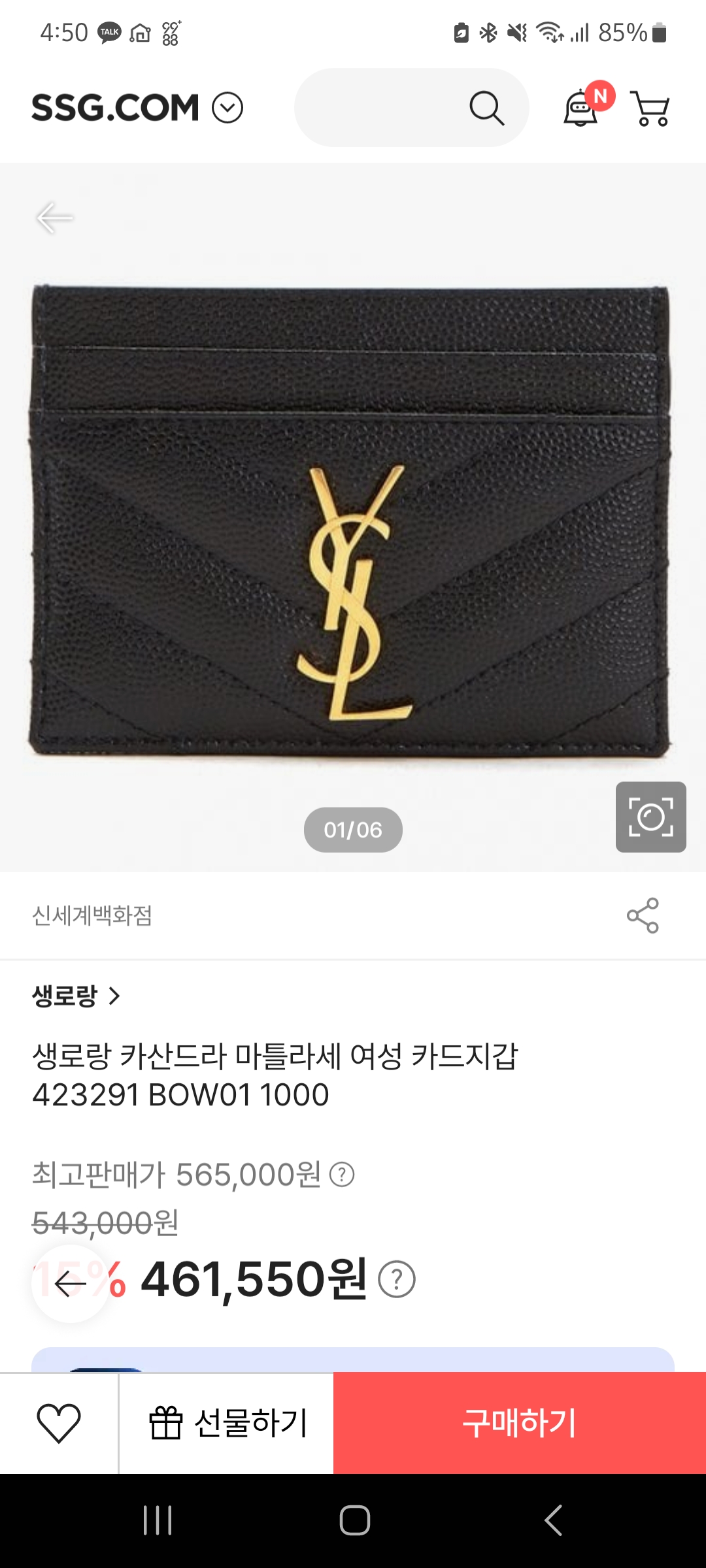Tap the share icon beside 신세계백화점

coord(643,917)
